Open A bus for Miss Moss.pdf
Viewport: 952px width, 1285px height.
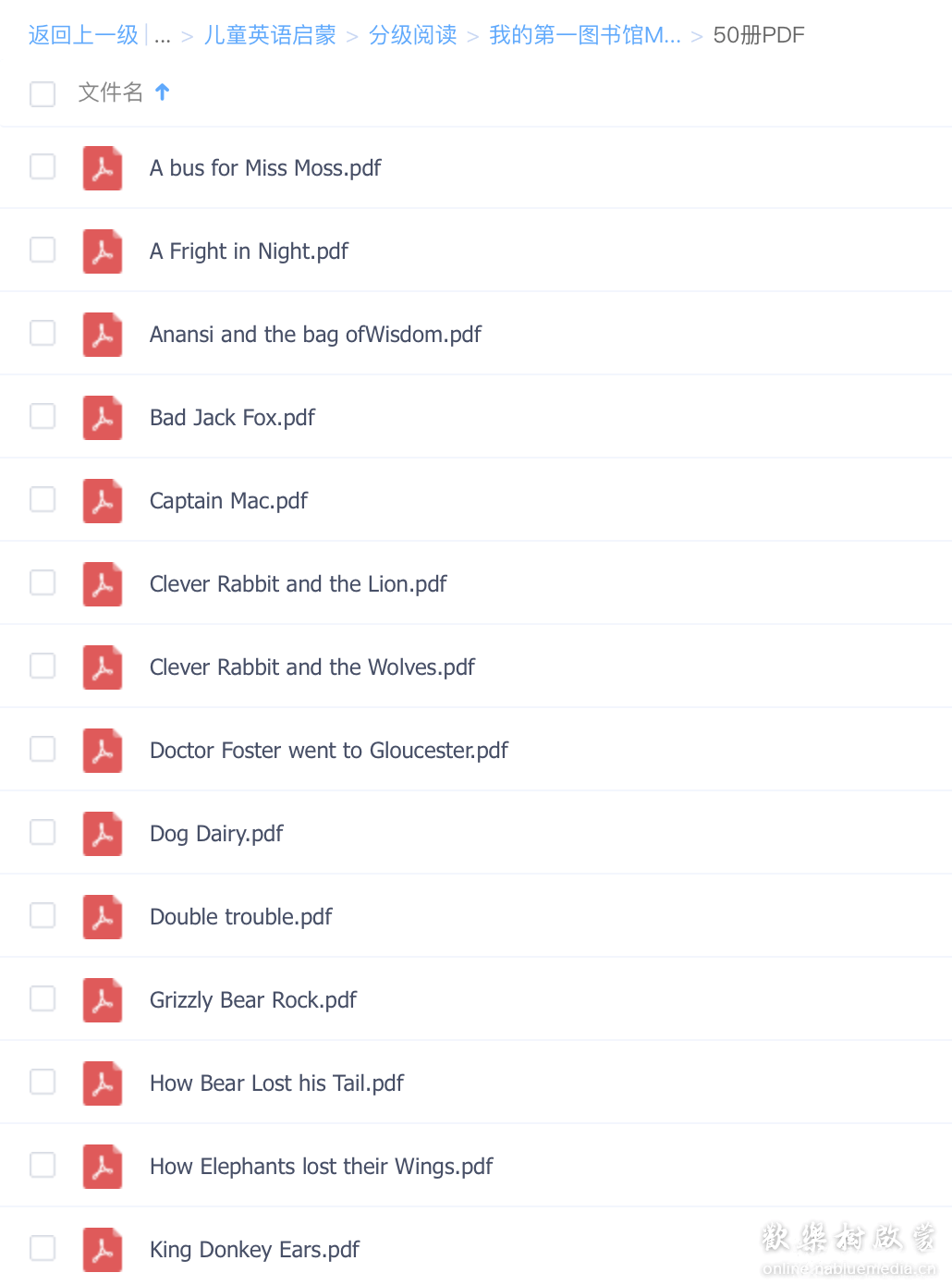pyautogui.click(x=265, y=168)
